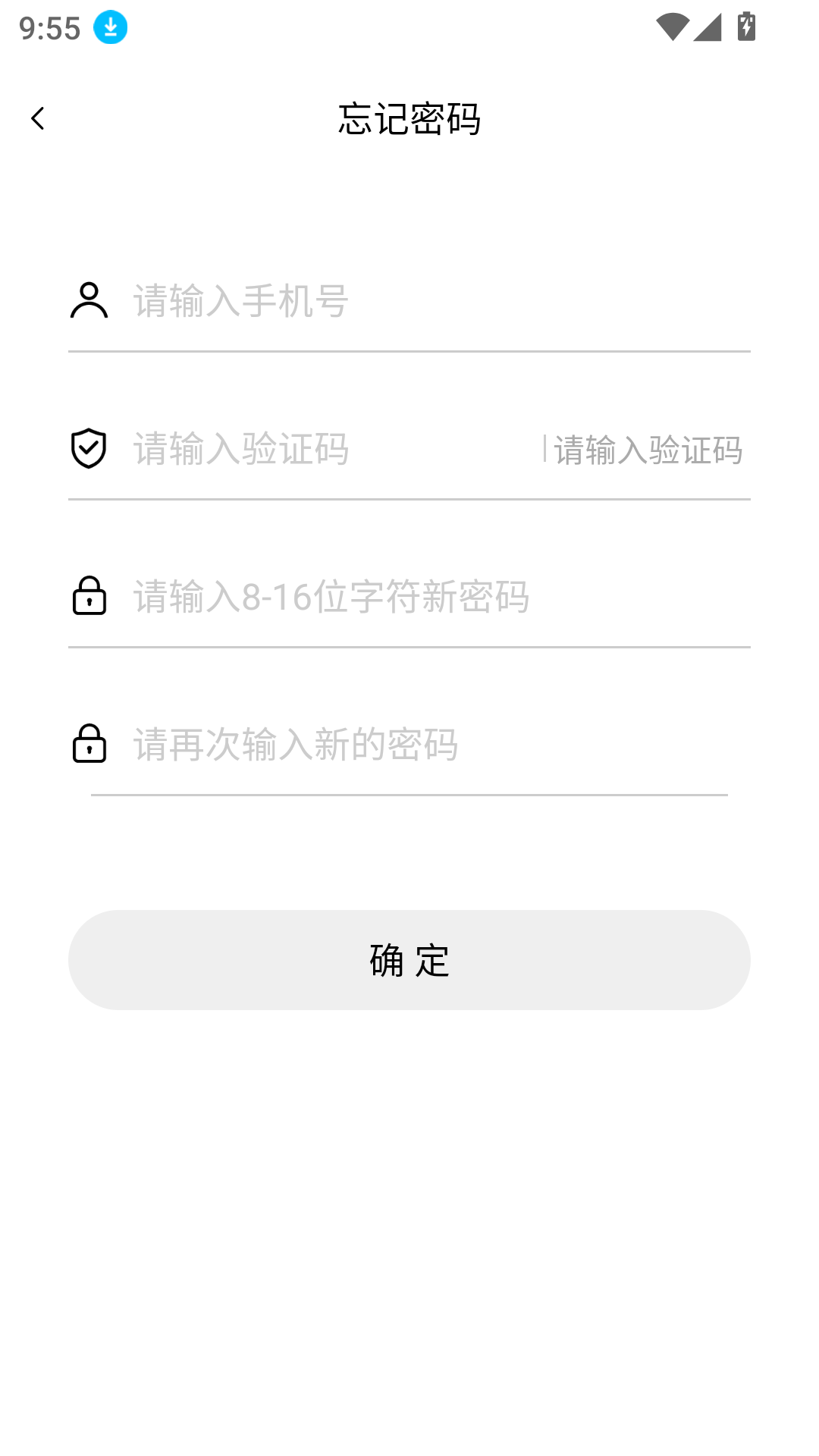819x1456 pixels.
Task: Click the 忘记密码 page title
Action: [409, 118]
